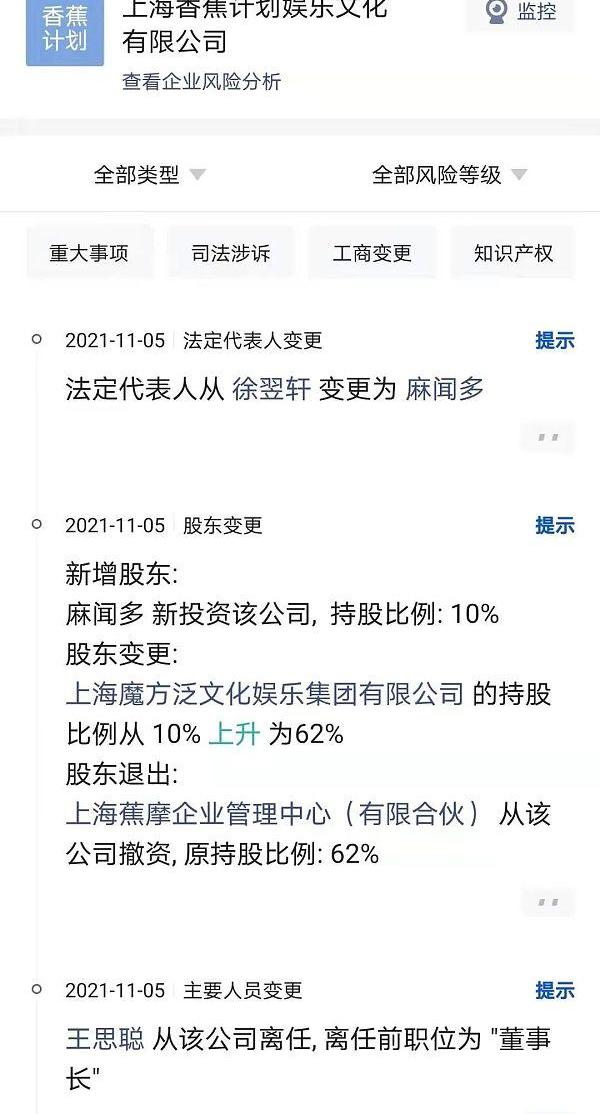Tap the 监控 monitor button
Viewport: 600px width, 1114px height.
click(x=520, y=13)
